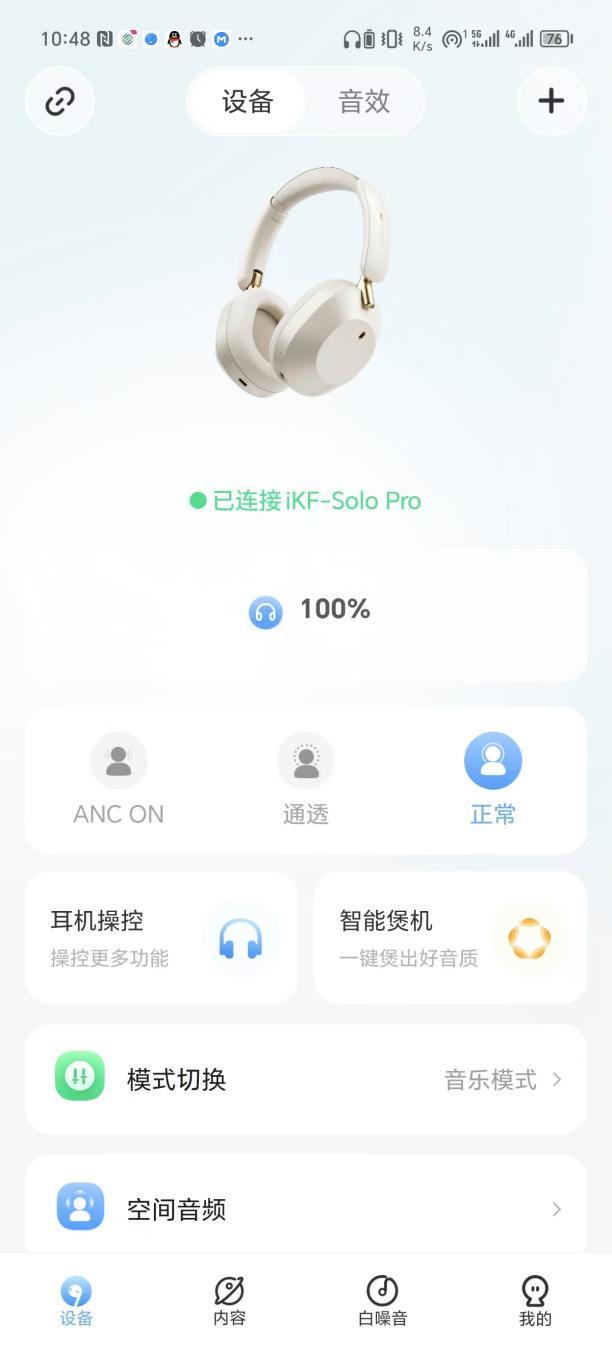Open 白噪音 white noise tab

click(x=382, y=1301)
